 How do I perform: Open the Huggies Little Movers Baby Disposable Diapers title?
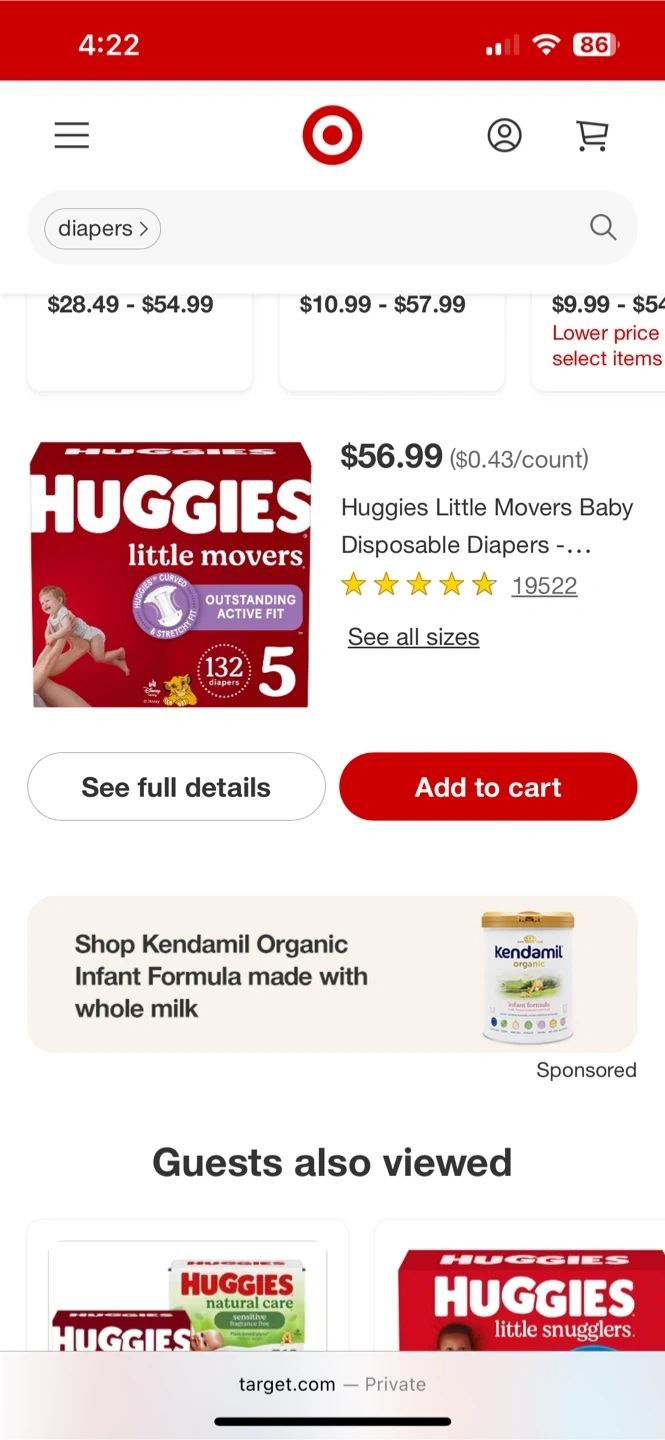(487, 526)
